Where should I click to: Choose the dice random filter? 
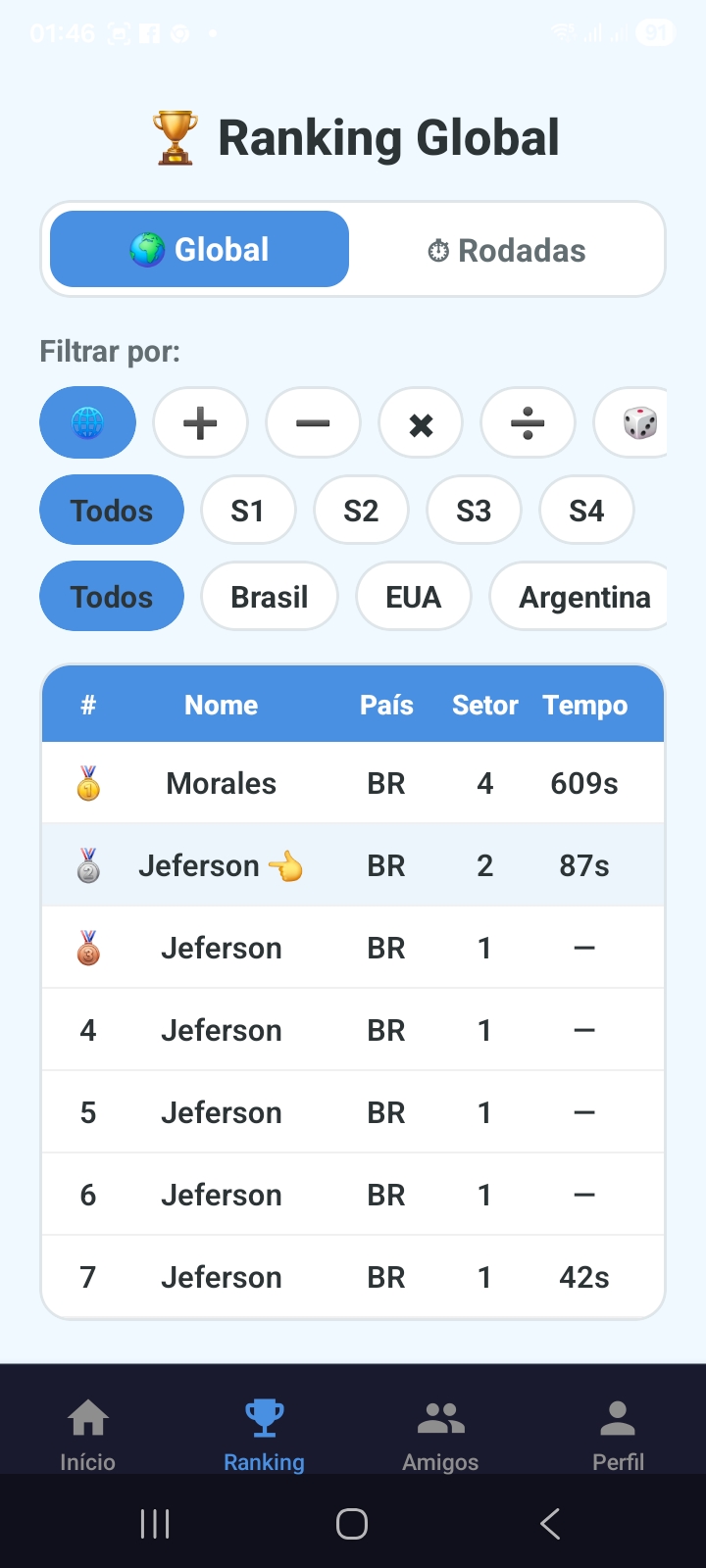tap(635, 423)
